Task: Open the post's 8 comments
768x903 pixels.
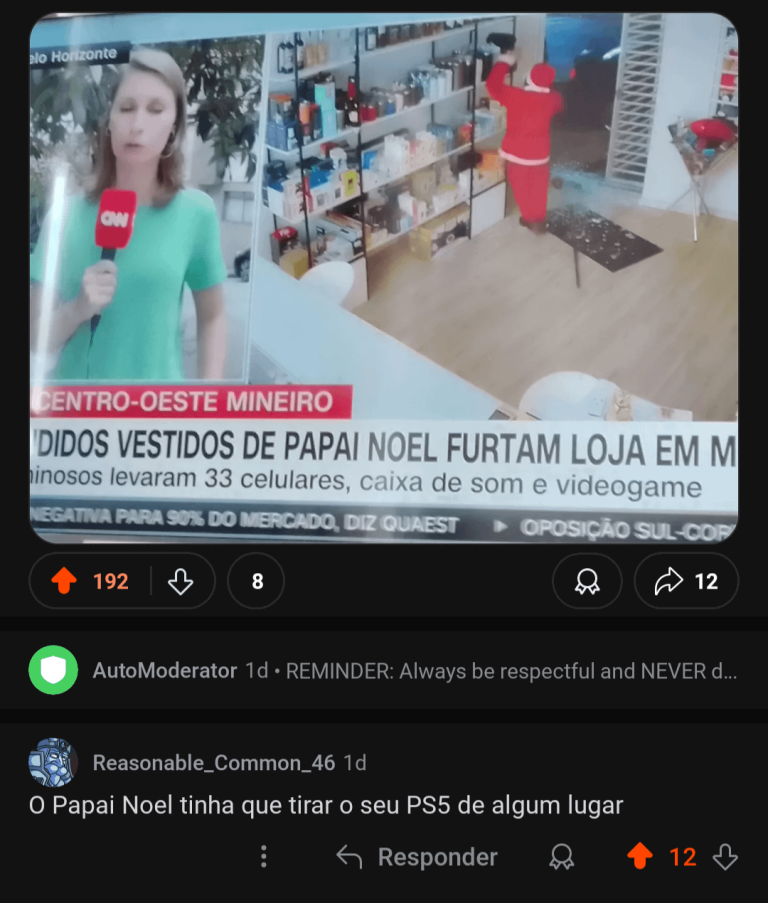Action: pos(256,581)
